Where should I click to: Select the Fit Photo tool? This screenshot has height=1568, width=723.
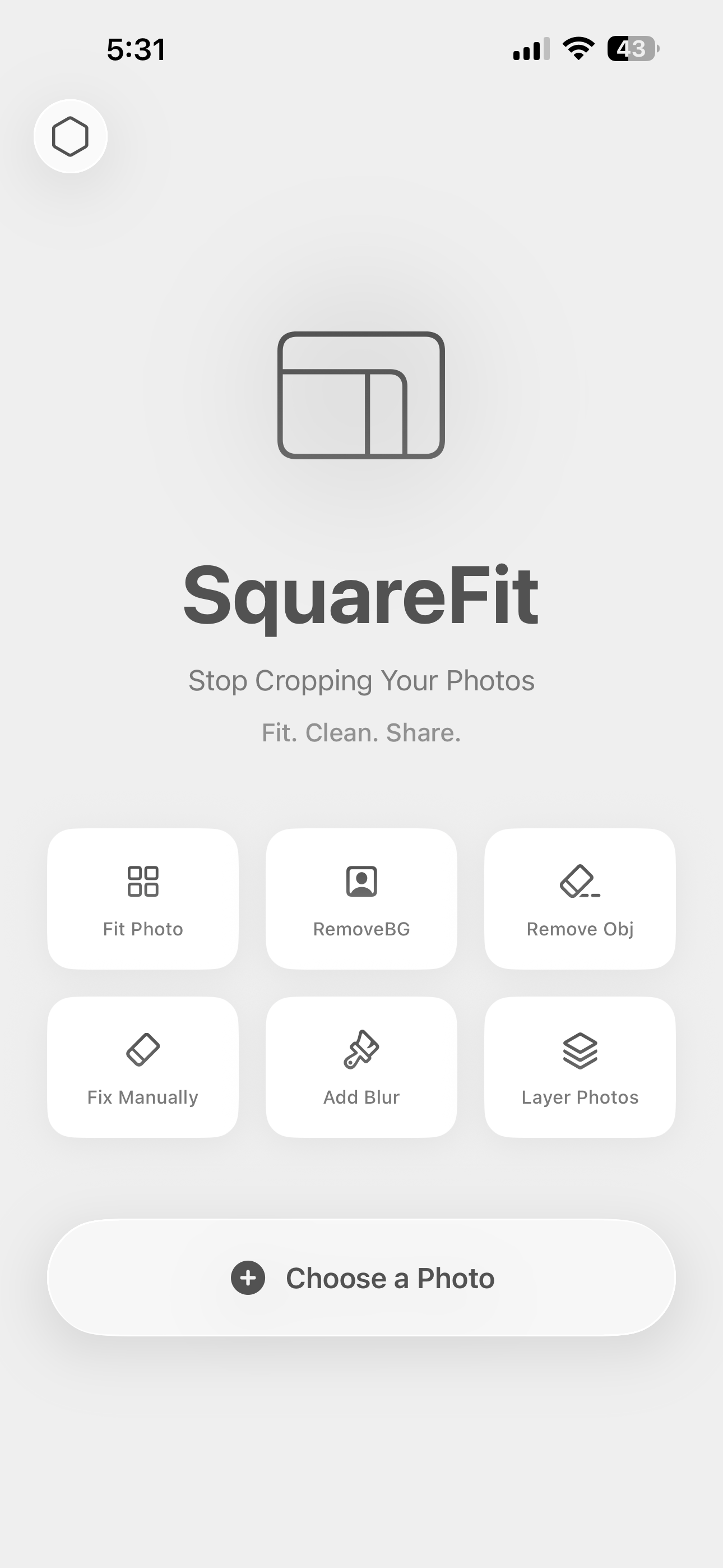coord(143,898)
